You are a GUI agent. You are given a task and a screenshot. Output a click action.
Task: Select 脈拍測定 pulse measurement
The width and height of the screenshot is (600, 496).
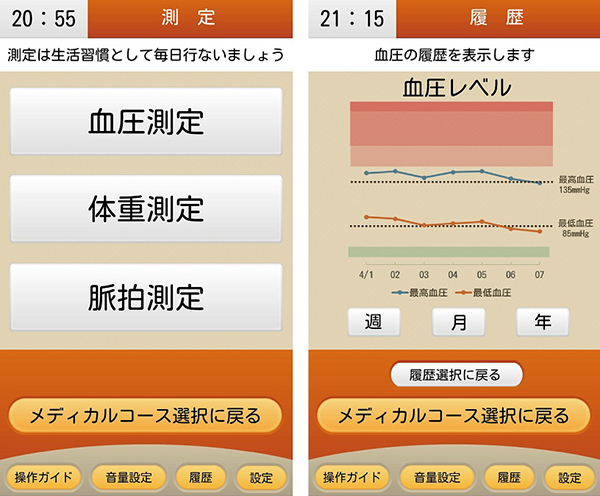(146, 296)
